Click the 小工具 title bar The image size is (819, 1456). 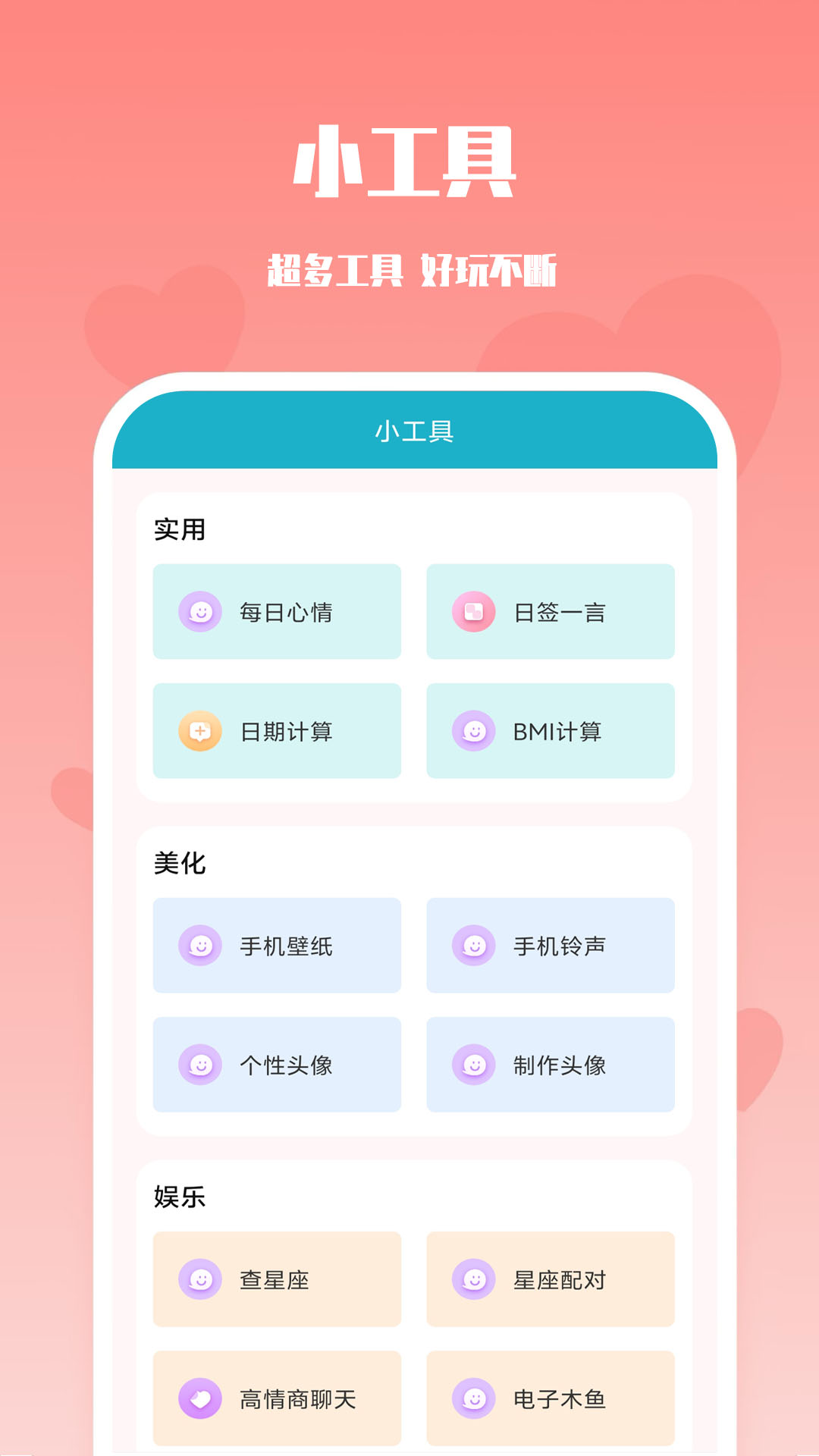pyautogui.click(x=413, y=431)
